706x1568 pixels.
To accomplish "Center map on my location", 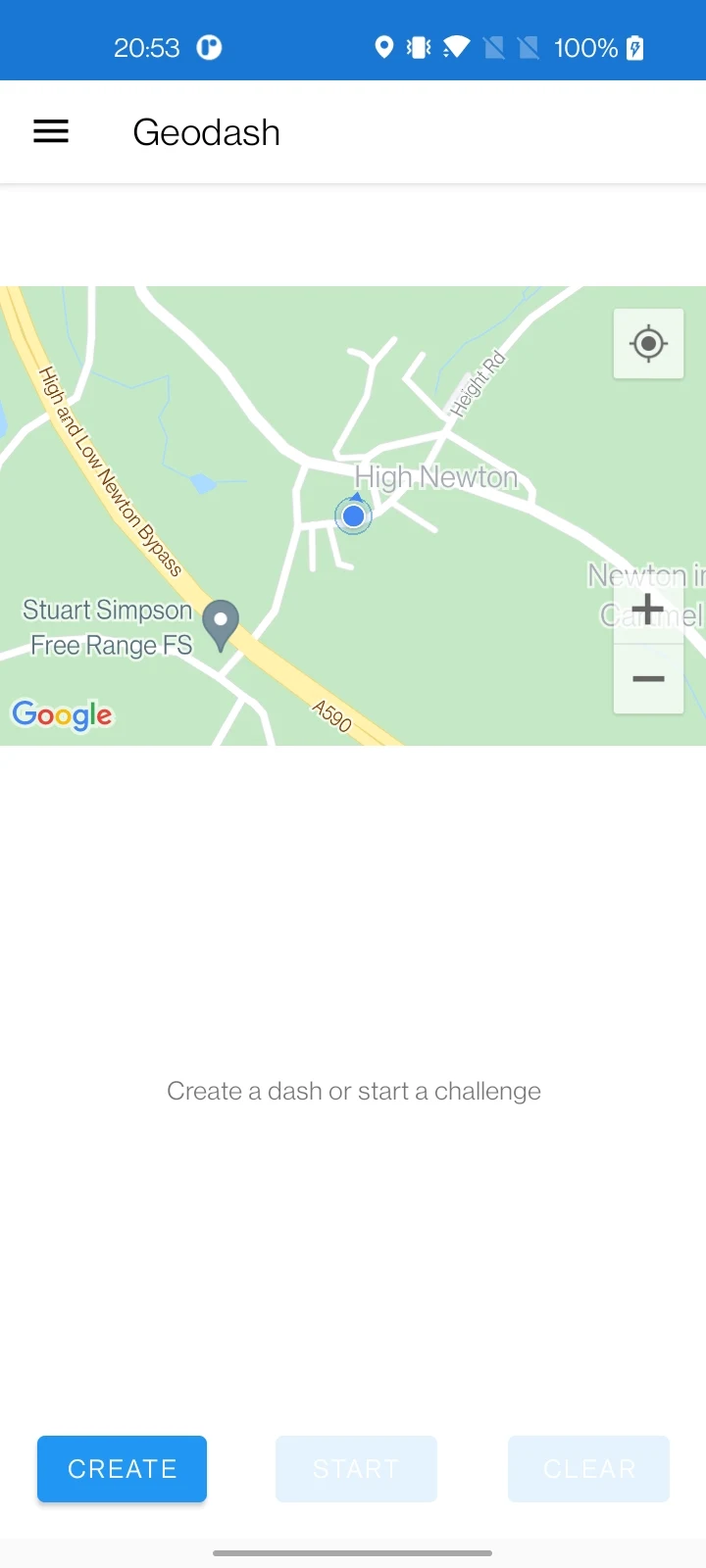I will pyautogui.click(x=648, y=344).
